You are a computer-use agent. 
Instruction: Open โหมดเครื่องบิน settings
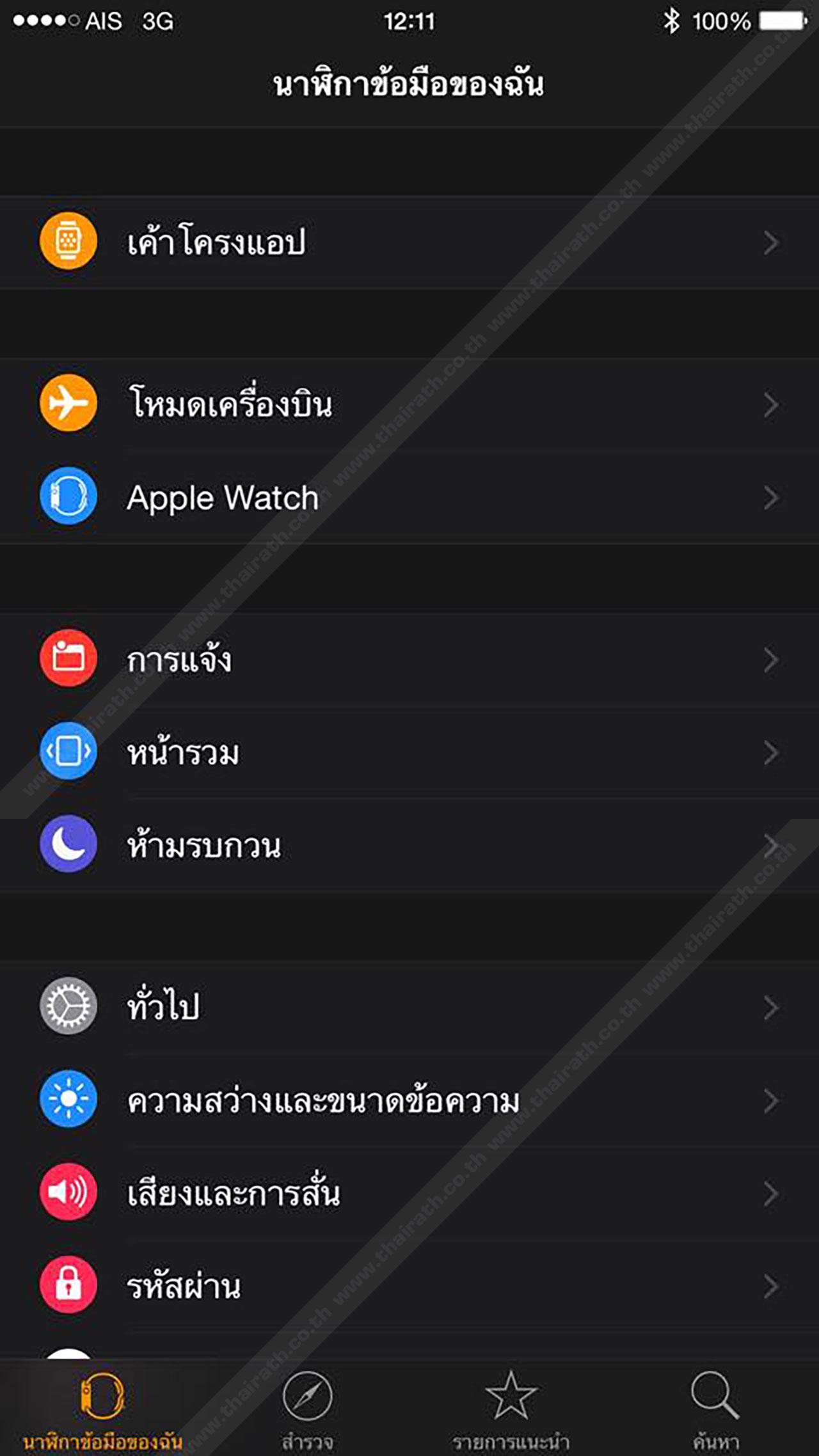pyautogui.click(x=409, y=404)
